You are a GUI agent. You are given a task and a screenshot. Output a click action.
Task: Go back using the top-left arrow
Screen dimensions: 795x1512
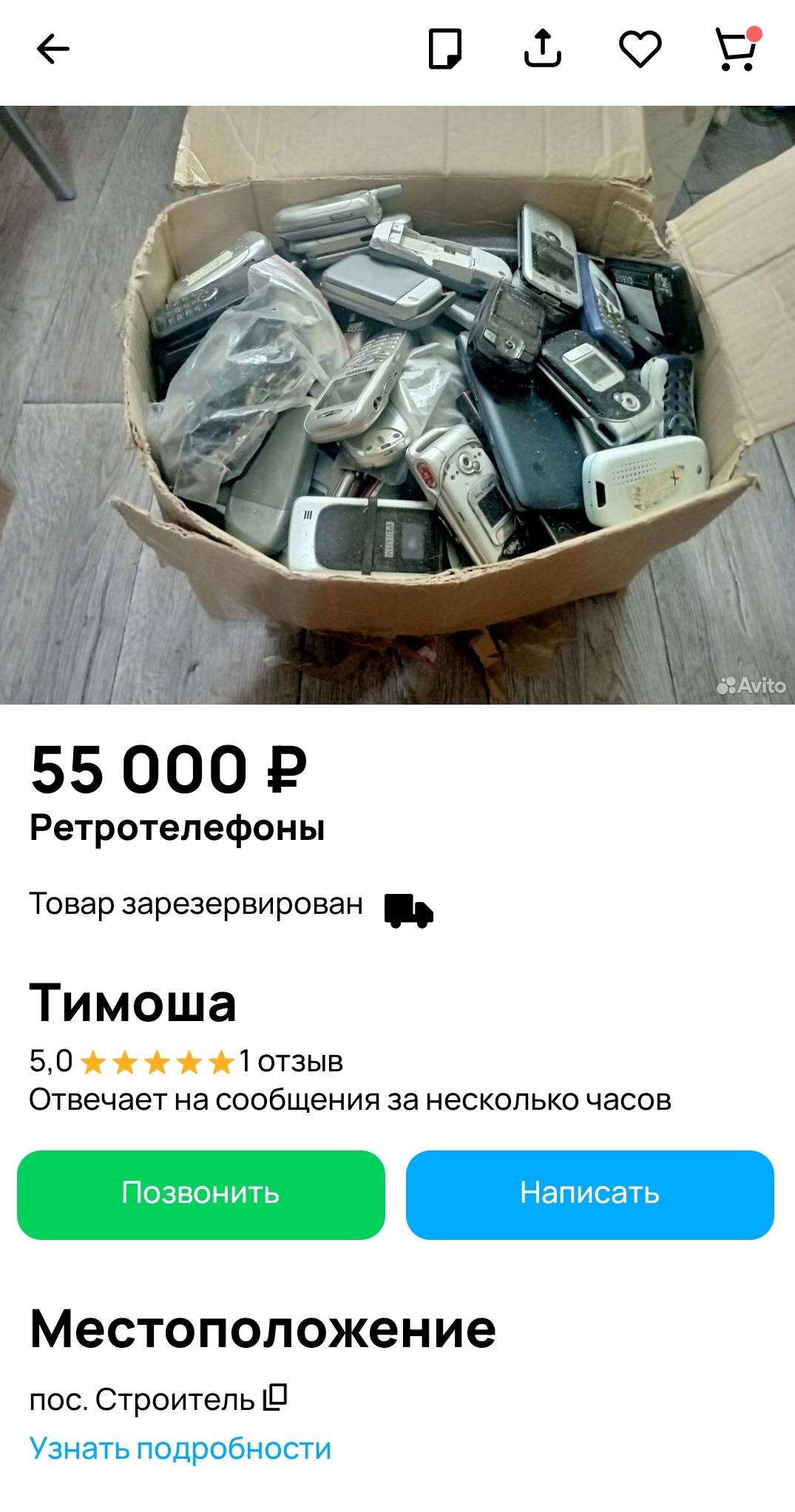point(53,50)
